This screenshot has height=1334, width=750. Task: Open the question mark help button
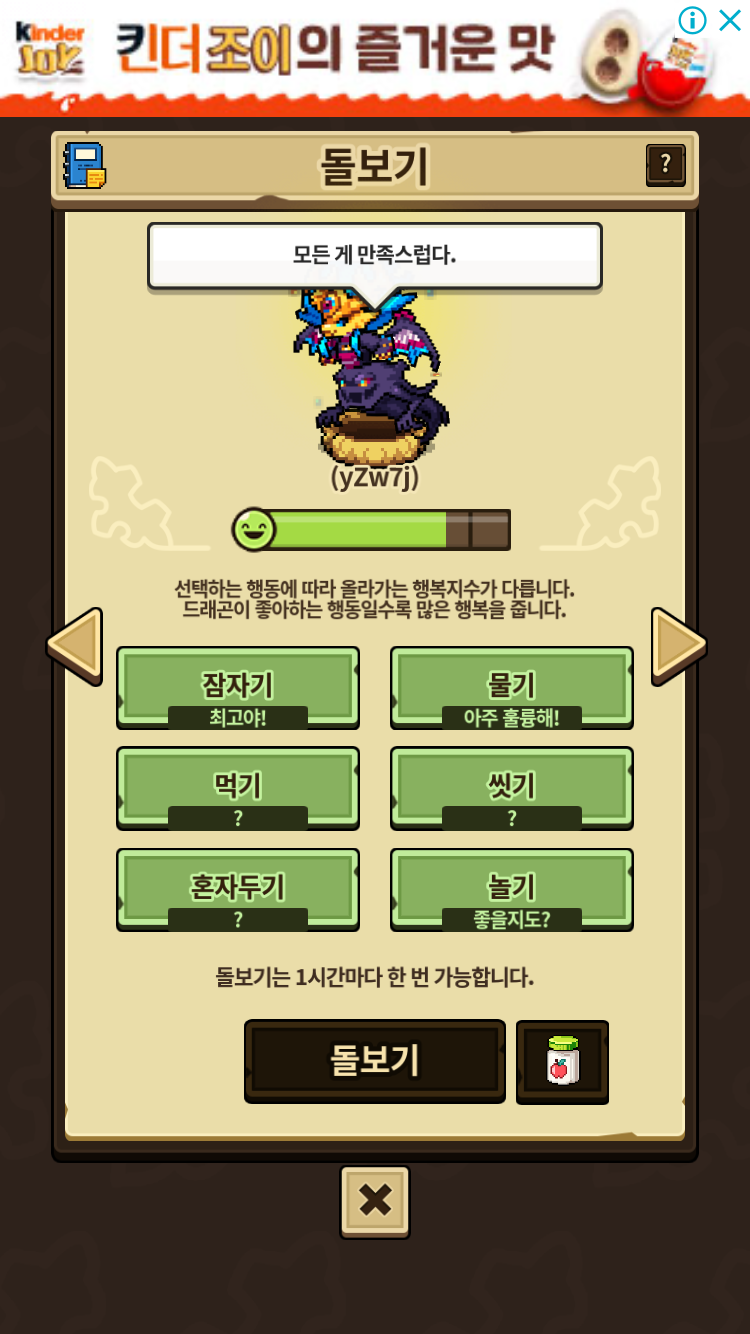coord(665,164)
